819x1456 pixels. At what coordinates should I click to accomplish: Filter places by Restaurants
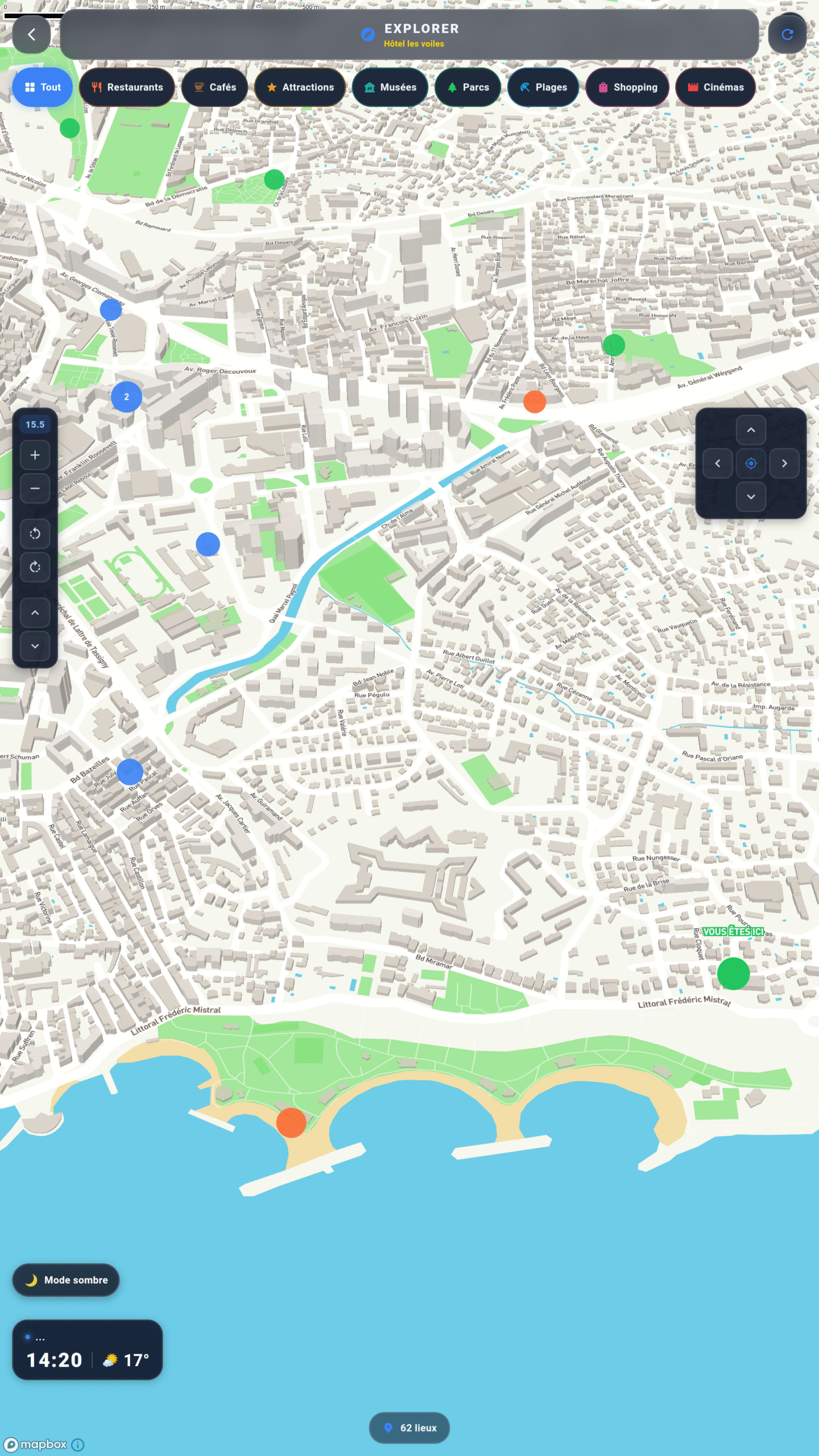coord(127,87)
